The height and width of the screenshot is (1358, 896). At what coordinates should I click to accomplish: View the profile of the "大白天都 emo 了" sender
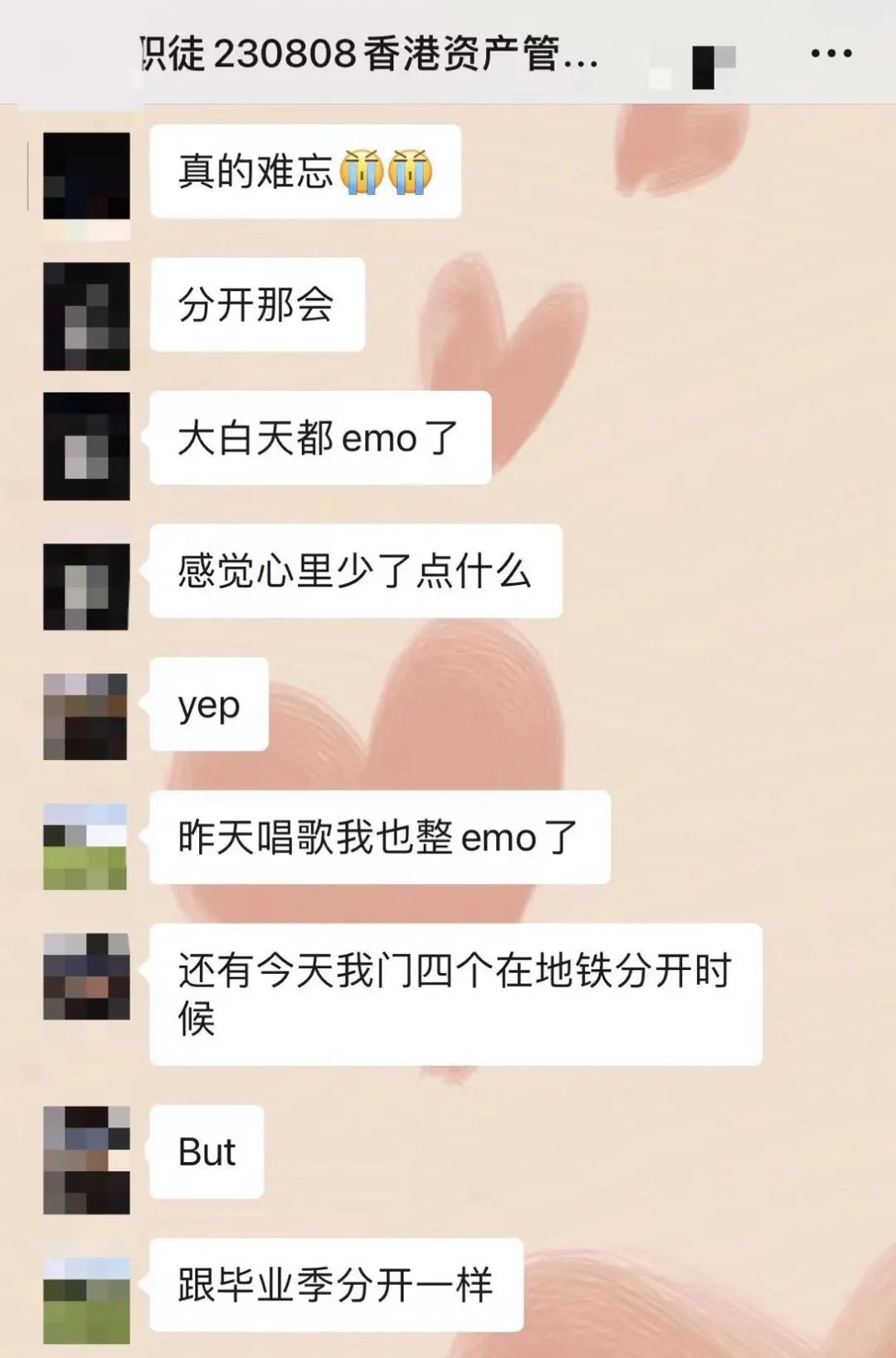[86, 446]
